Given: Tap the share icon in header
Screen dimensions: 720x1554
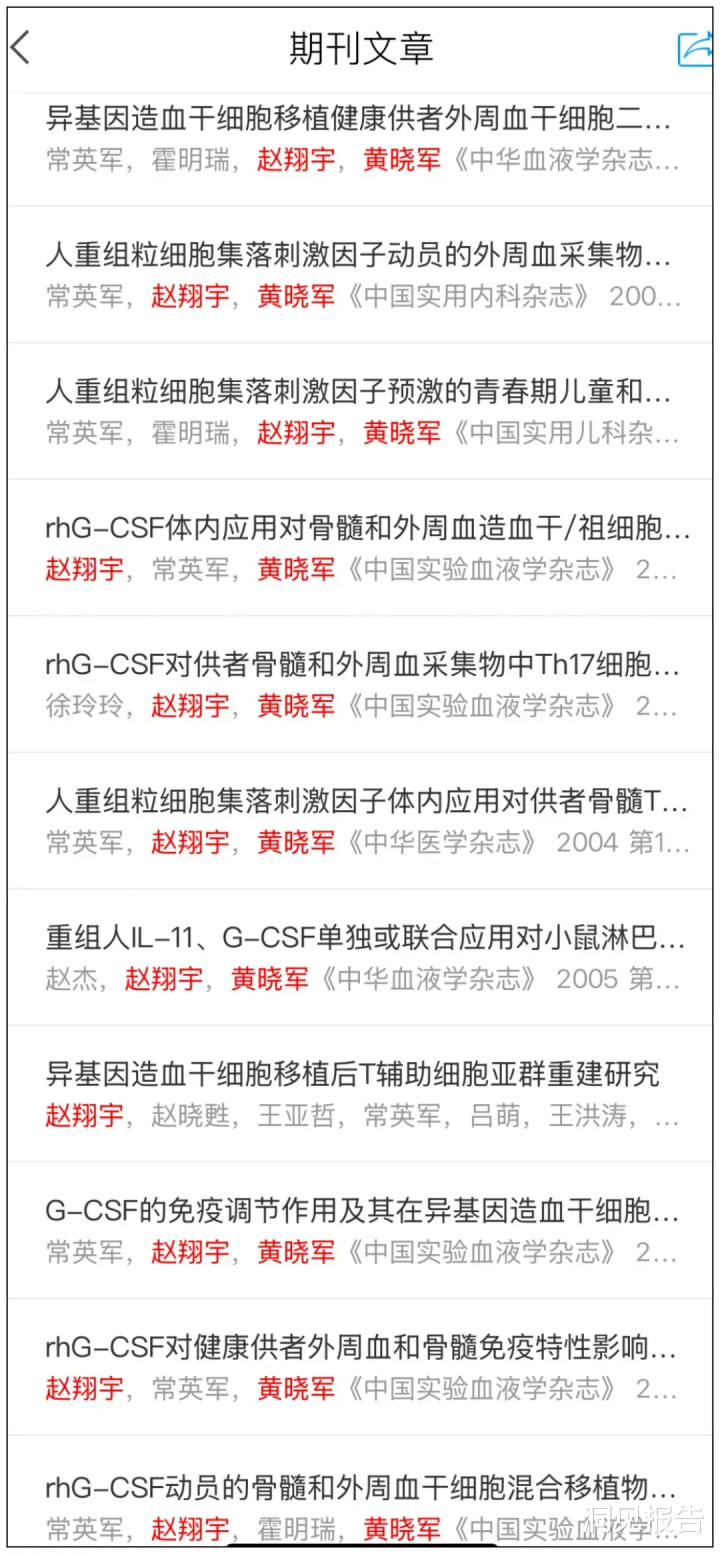Looking at the screenshot, I should (x=695, y=49).
